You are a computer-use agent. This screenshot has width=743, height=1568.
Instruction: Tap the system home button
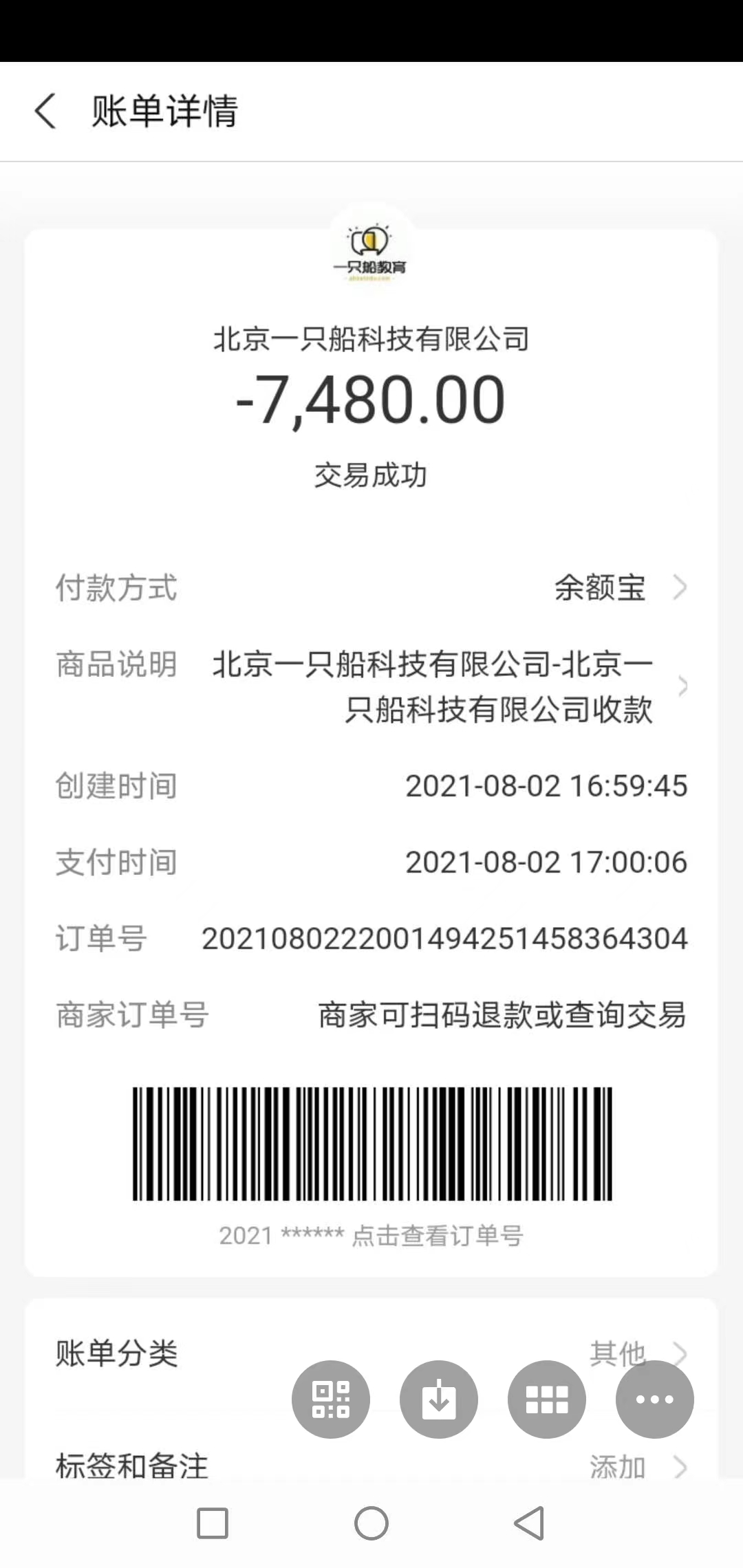point(371,1523)
